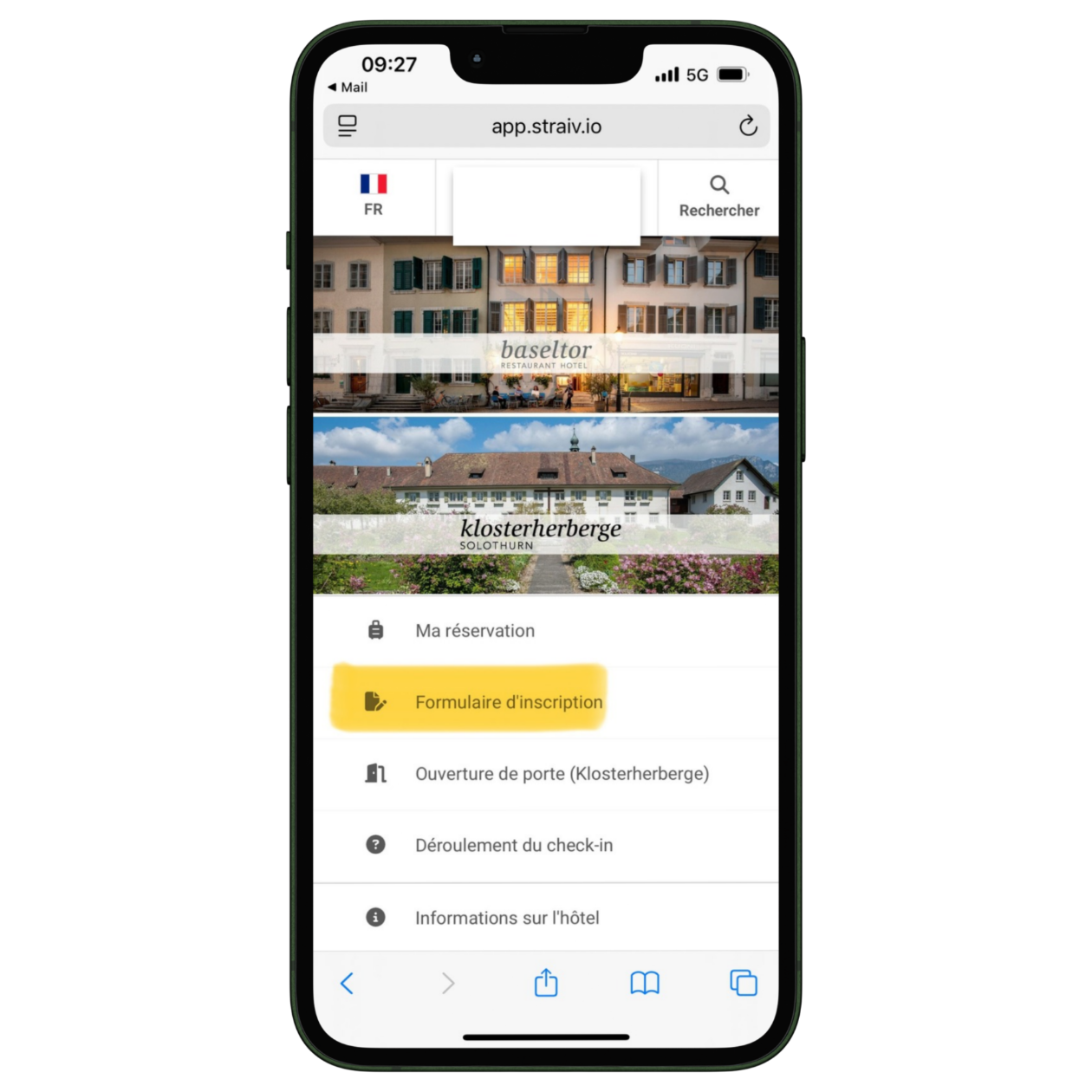The image size is (1092, 1092).
Task: Open Safari bookmarks
Action: point(645,983)
